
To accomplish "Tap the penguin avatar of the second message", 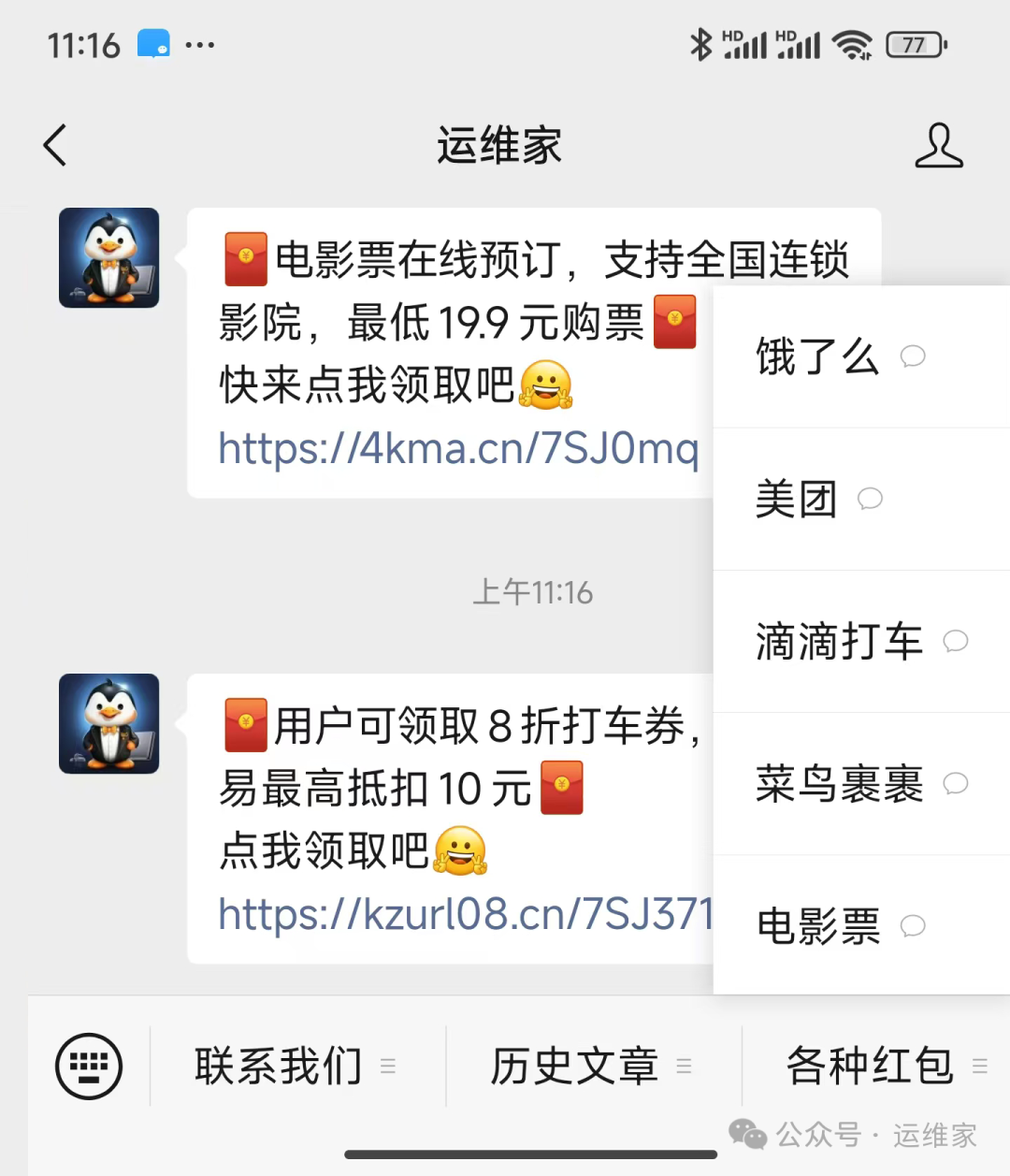I will pos(108,724).
